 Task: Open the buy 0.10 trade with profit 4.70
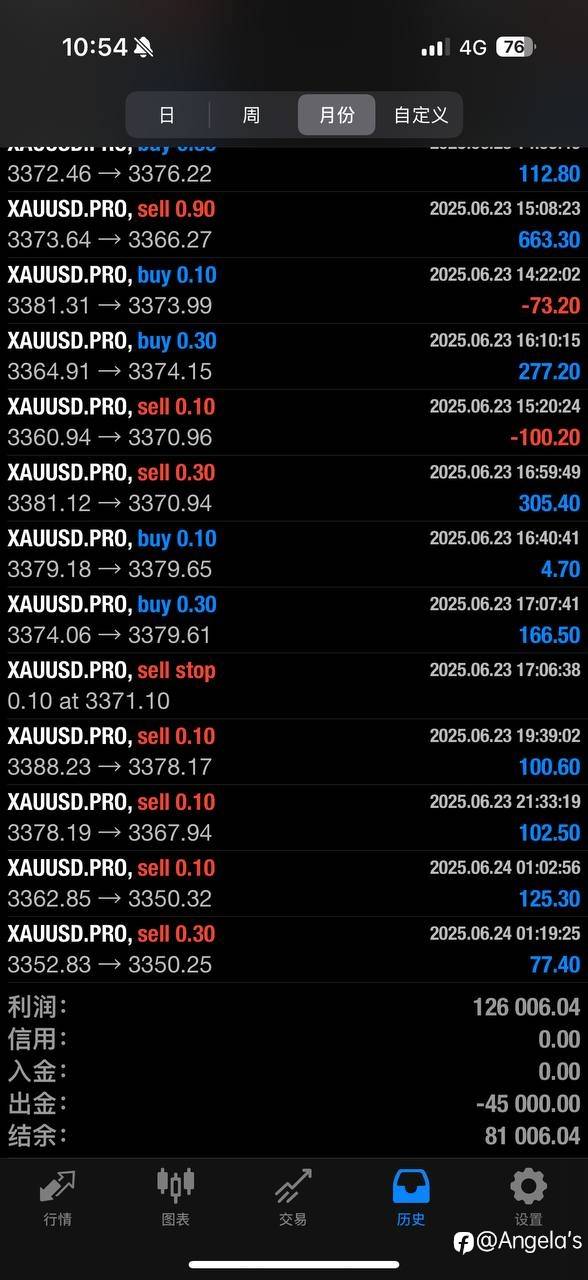coord(294,555)
